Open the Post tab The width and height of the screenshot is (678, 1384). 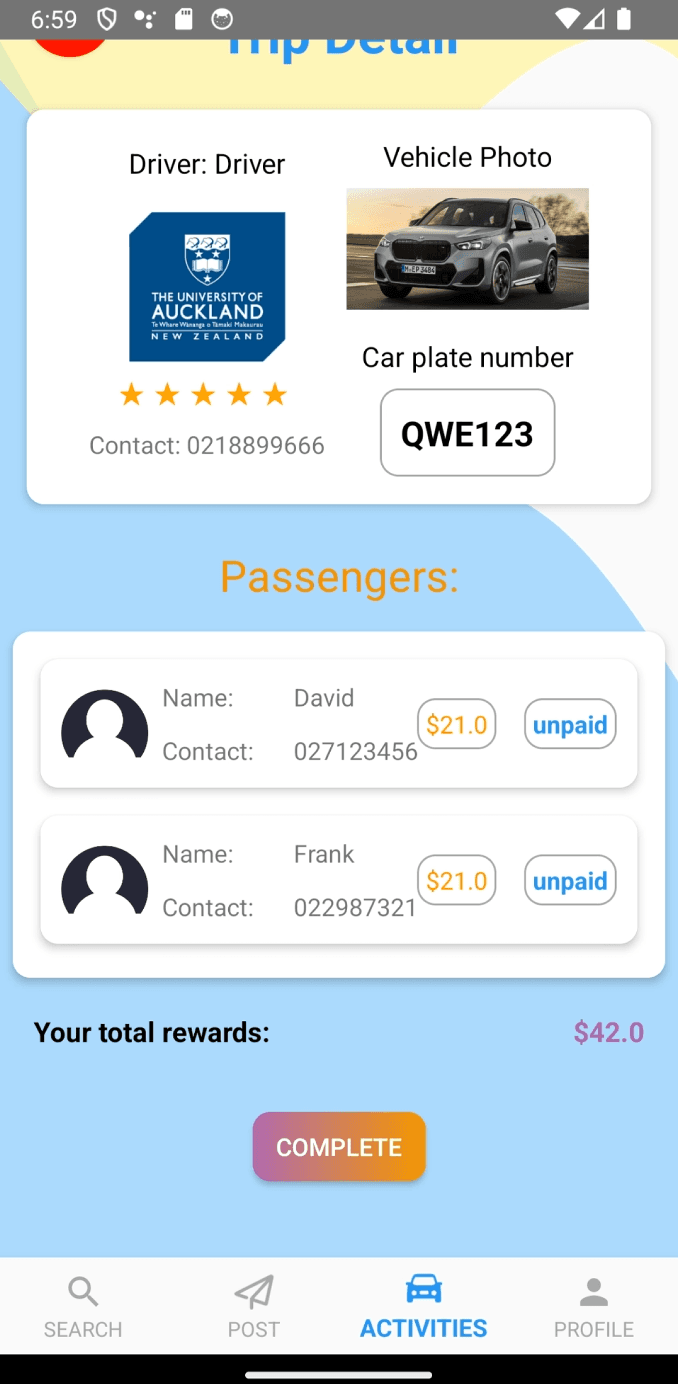click(x=253, y=1307)
